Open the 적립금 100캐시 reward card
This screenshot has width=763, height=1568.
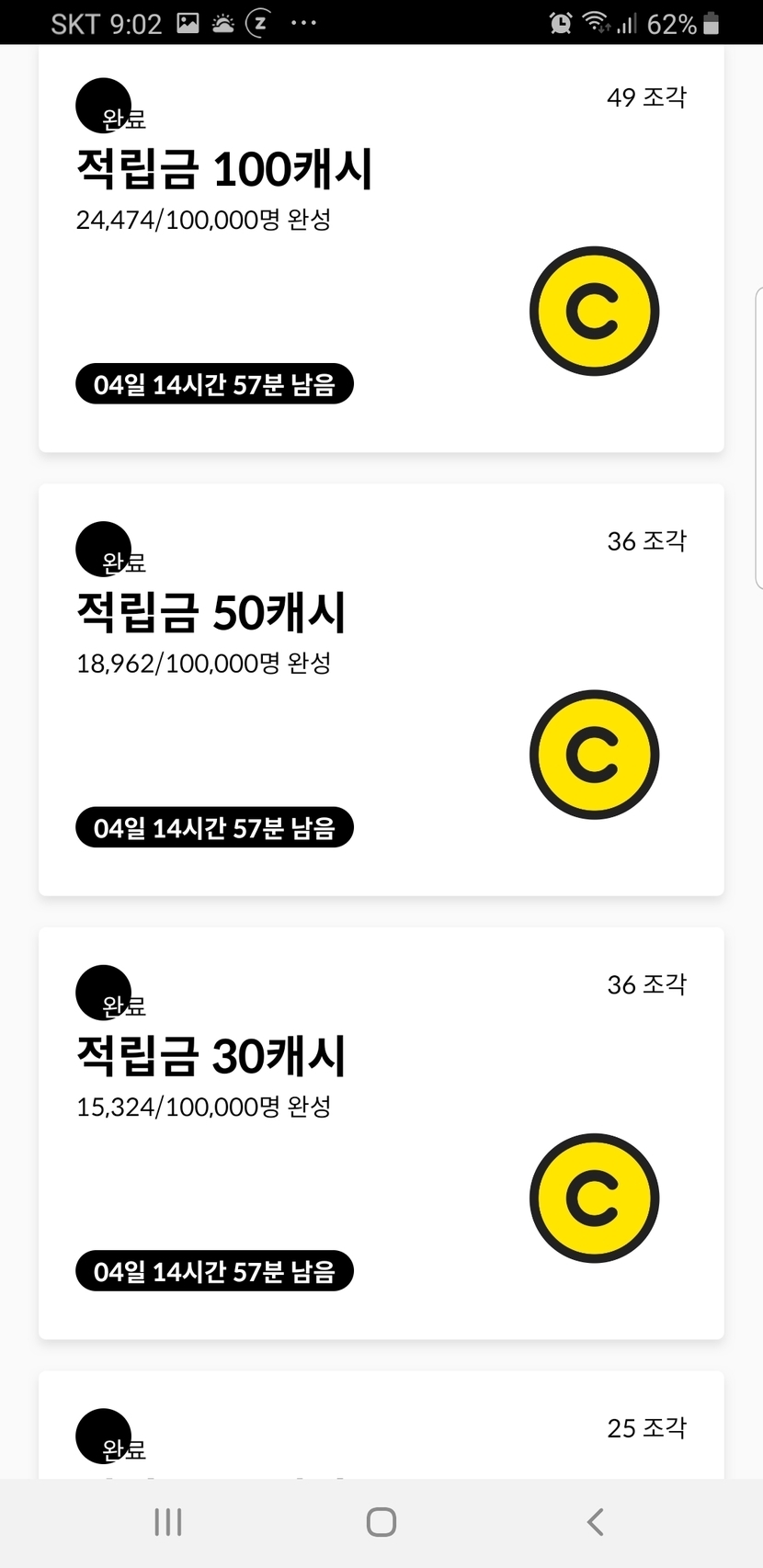pos(381,248)
